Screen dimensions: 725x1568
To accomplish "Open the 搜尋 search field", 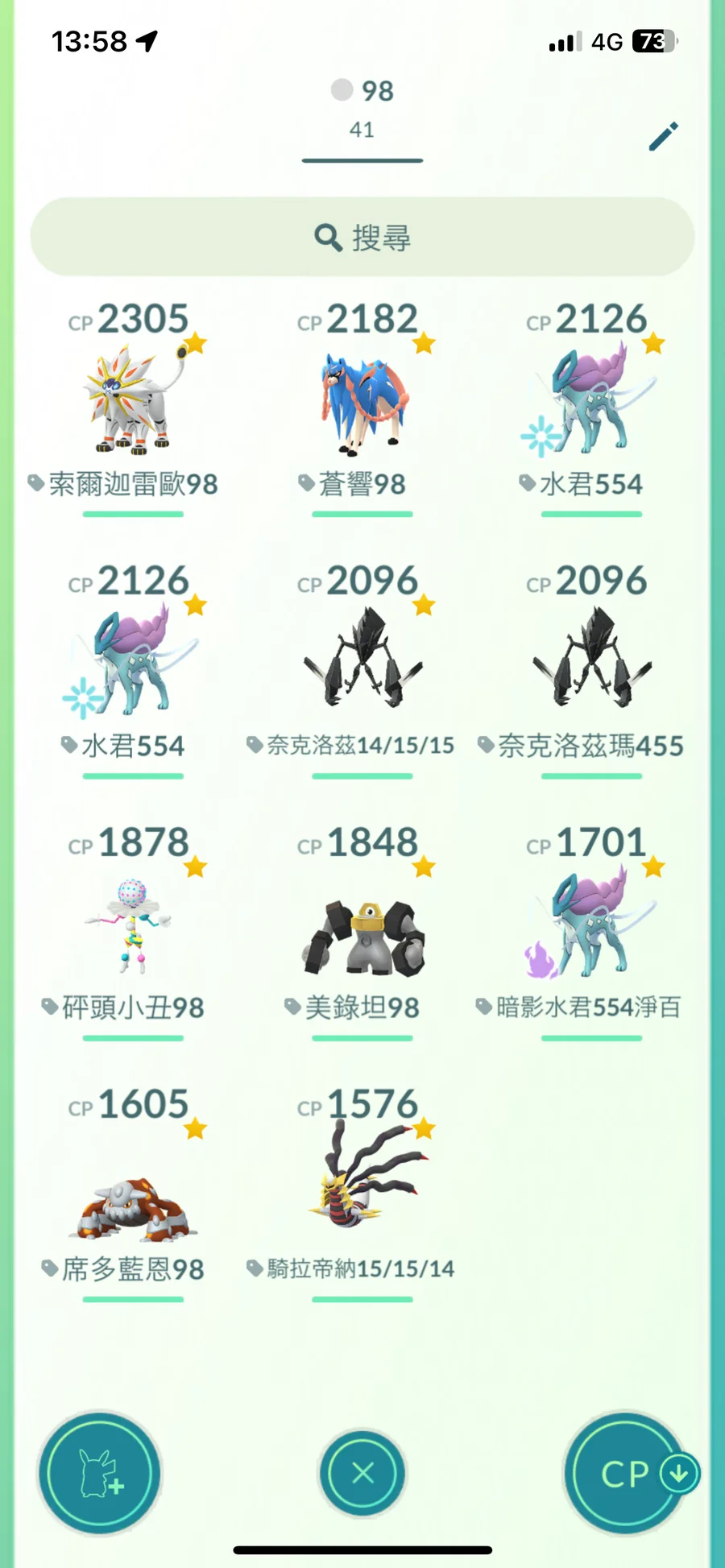I will coord(362,238).
